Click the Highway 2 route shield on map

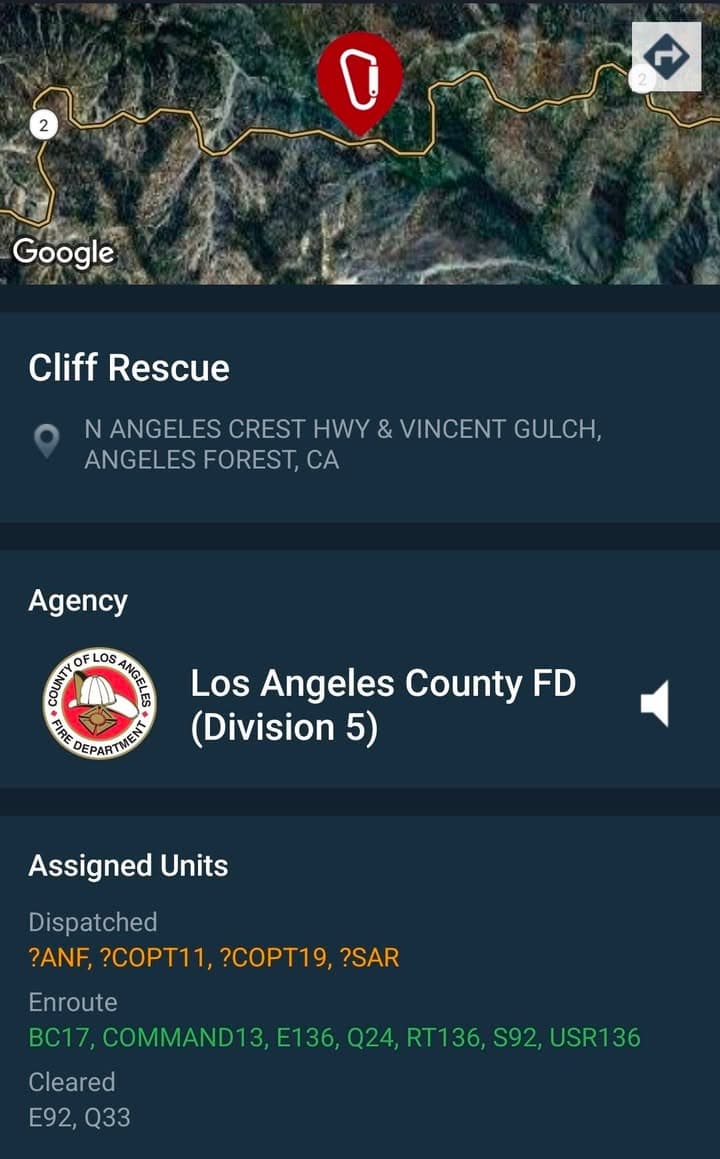42,126
